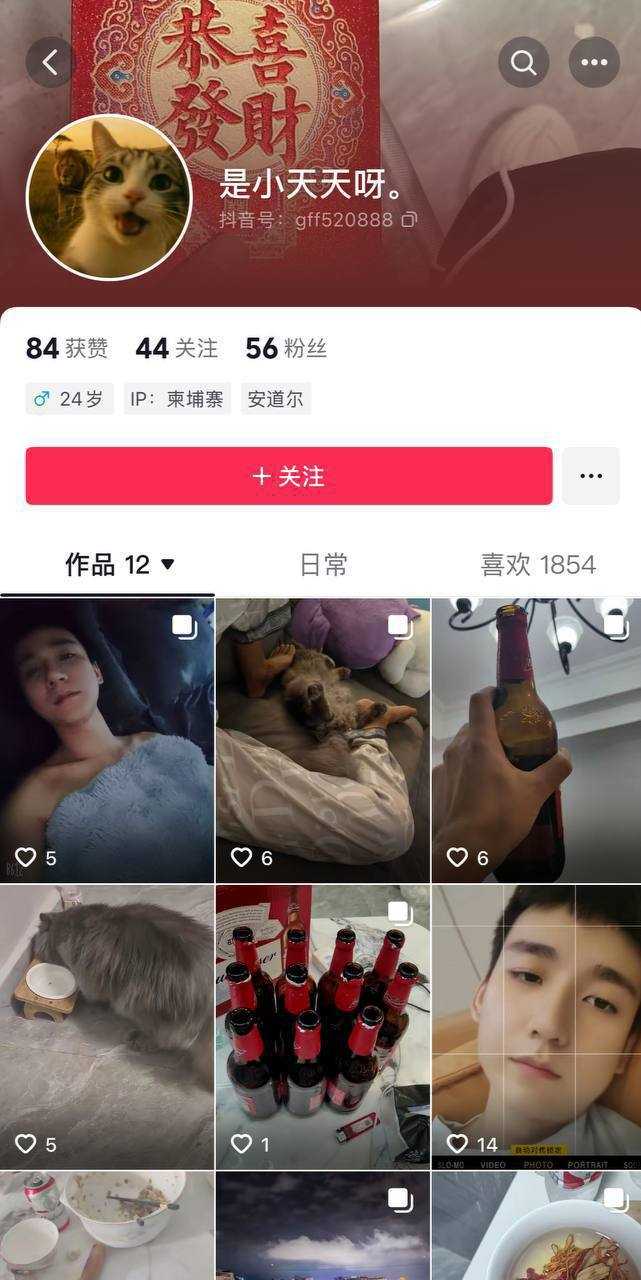
Task: Open the post of a hand holding a beer bottle
Action: coord(536,740)
